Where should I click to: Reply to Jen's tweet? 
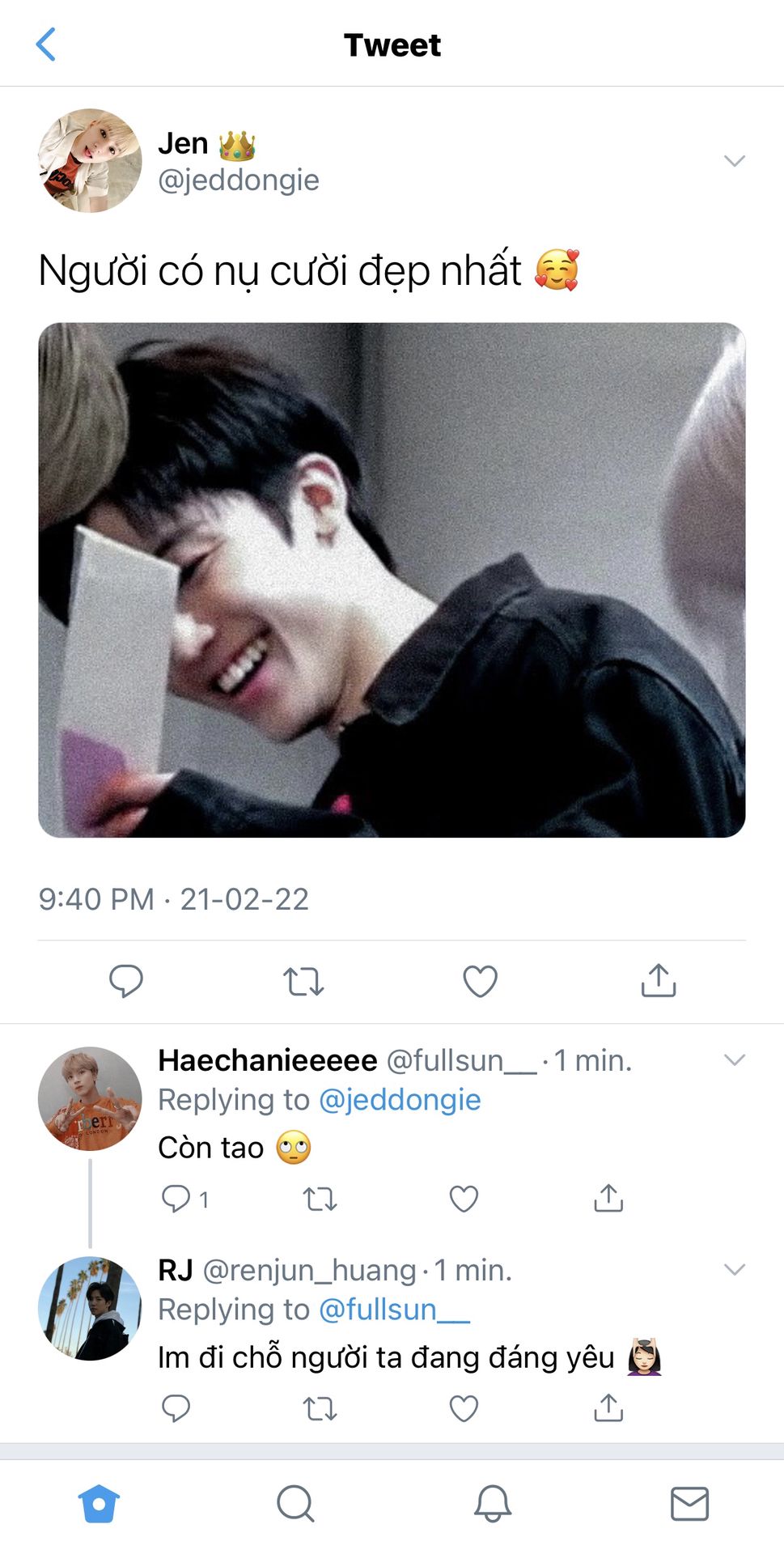[126, 981]
